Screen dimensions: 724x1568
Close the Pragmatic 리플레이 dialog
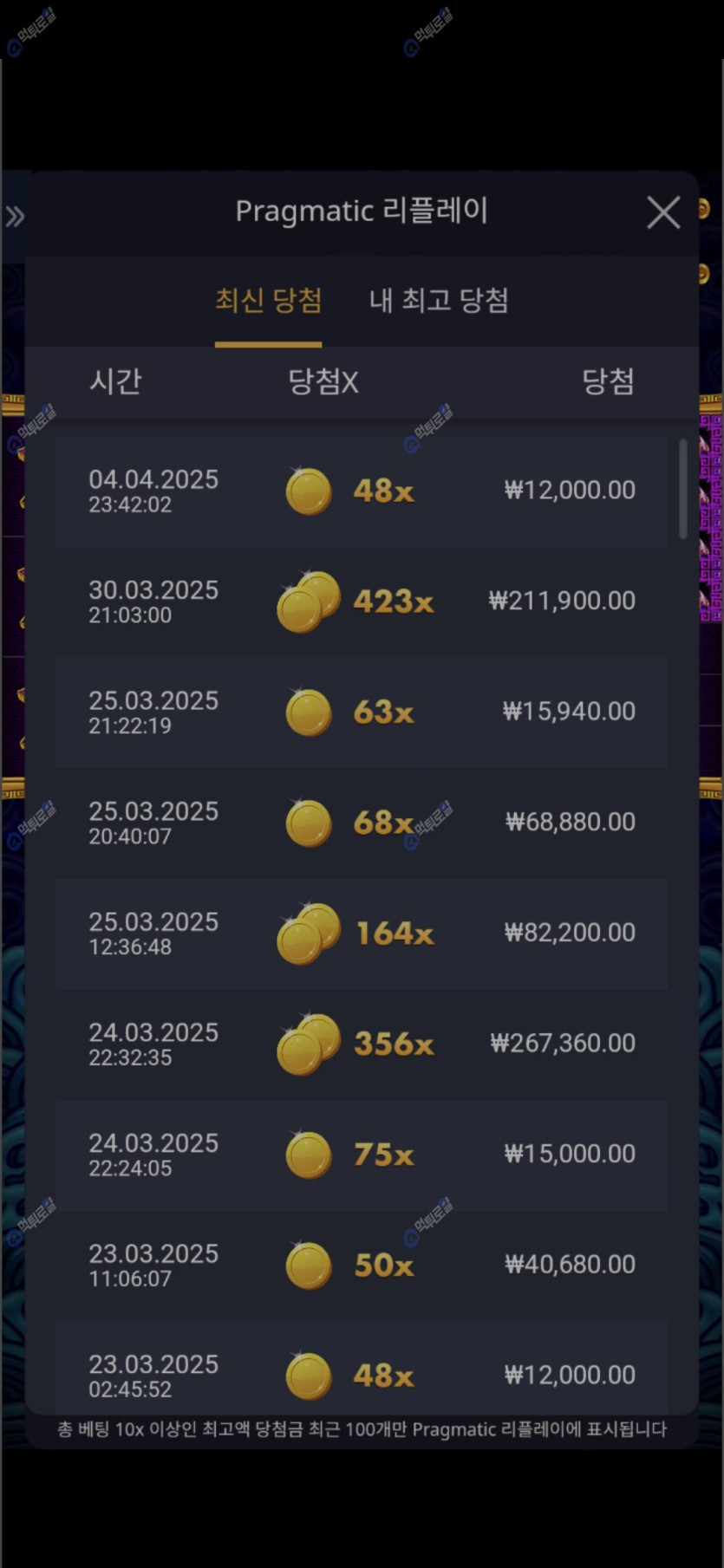pyautogui.click(x=663, y=211)
